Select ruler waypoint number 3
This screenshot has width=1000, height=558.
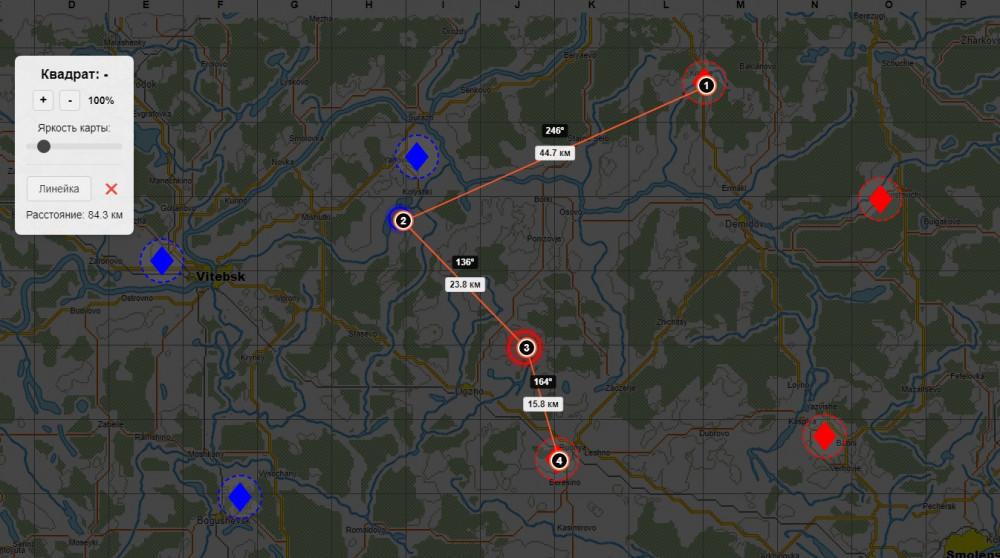tap(525, 348)
